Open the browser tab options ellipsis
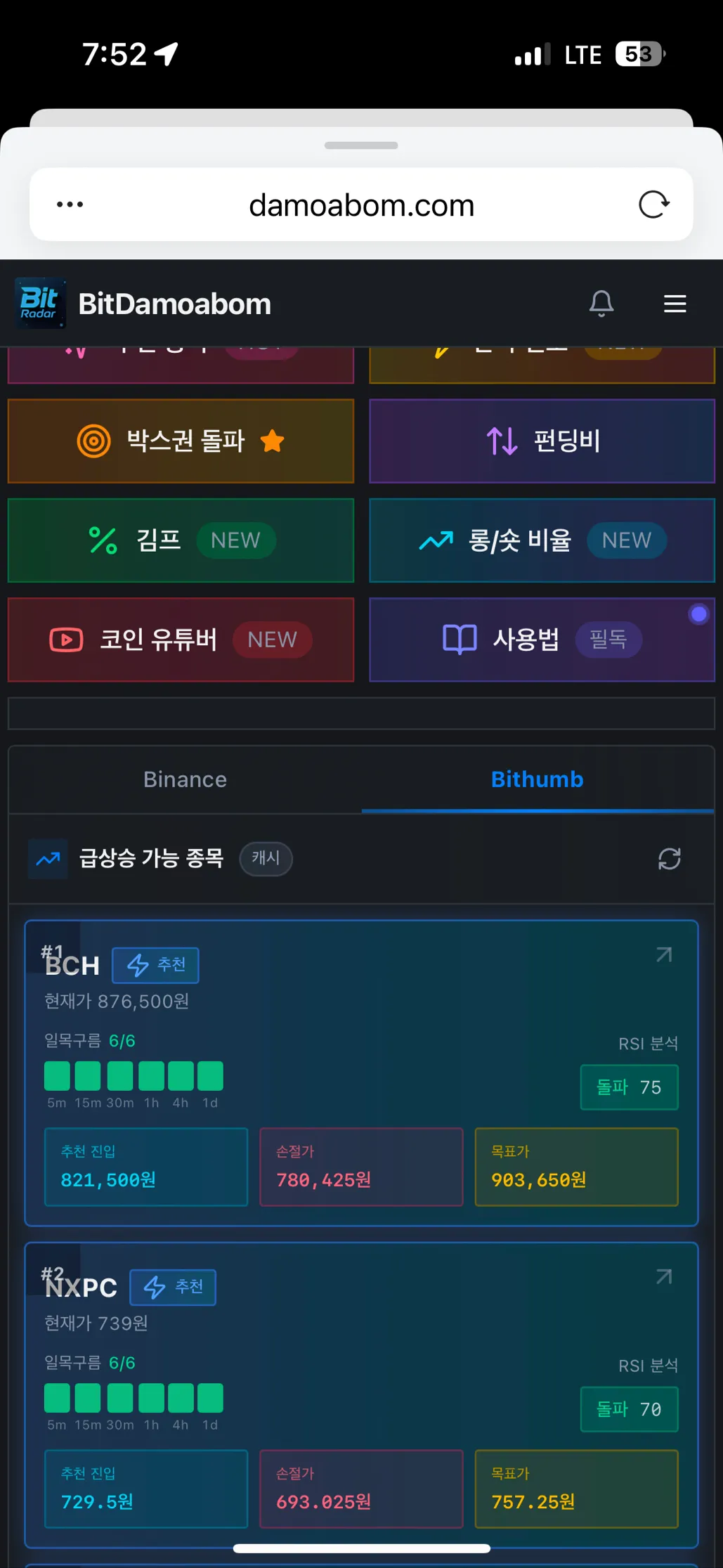Viewport: 723px width, 1568px height. point(70,205)
